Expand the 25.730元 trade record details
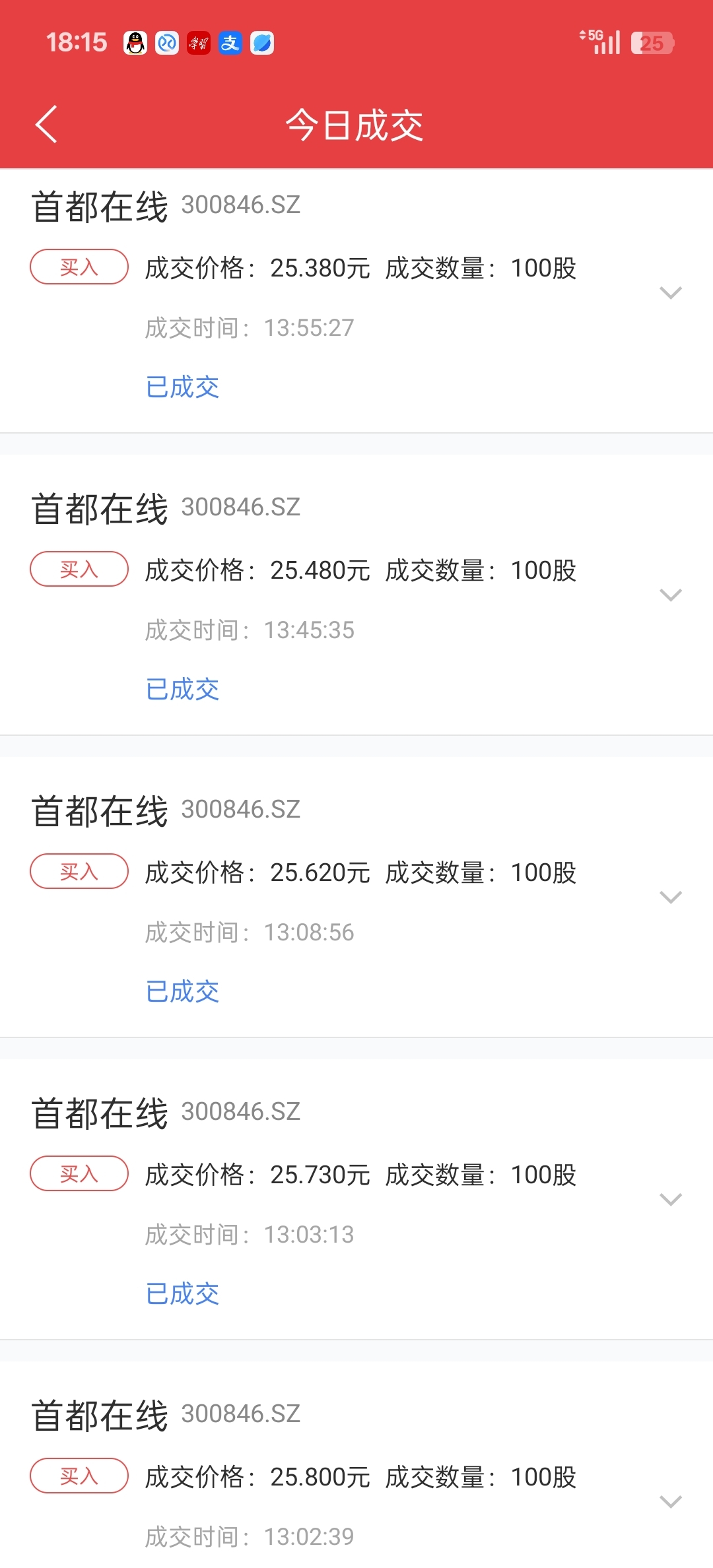The width and height of the screenshot is (713, 1568). (x=671, y=1200)
